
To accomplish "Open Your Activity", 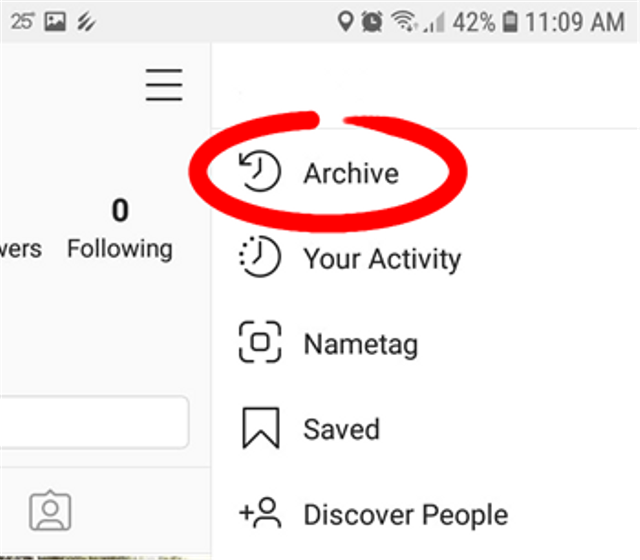I will [x=381, y=259].
